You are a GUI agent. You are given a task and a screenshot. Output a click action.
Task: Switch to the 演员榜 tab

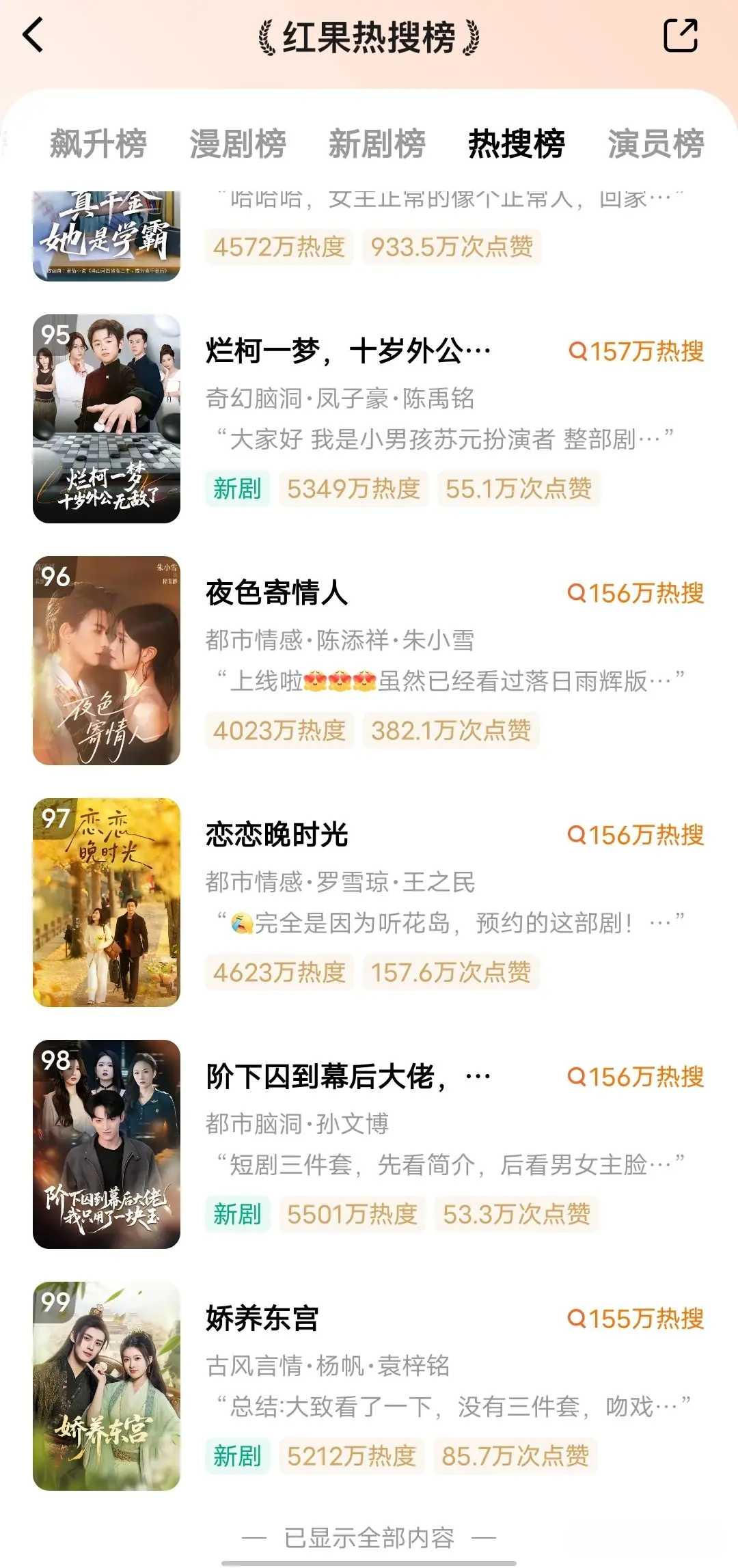click(x=656, y=143)
